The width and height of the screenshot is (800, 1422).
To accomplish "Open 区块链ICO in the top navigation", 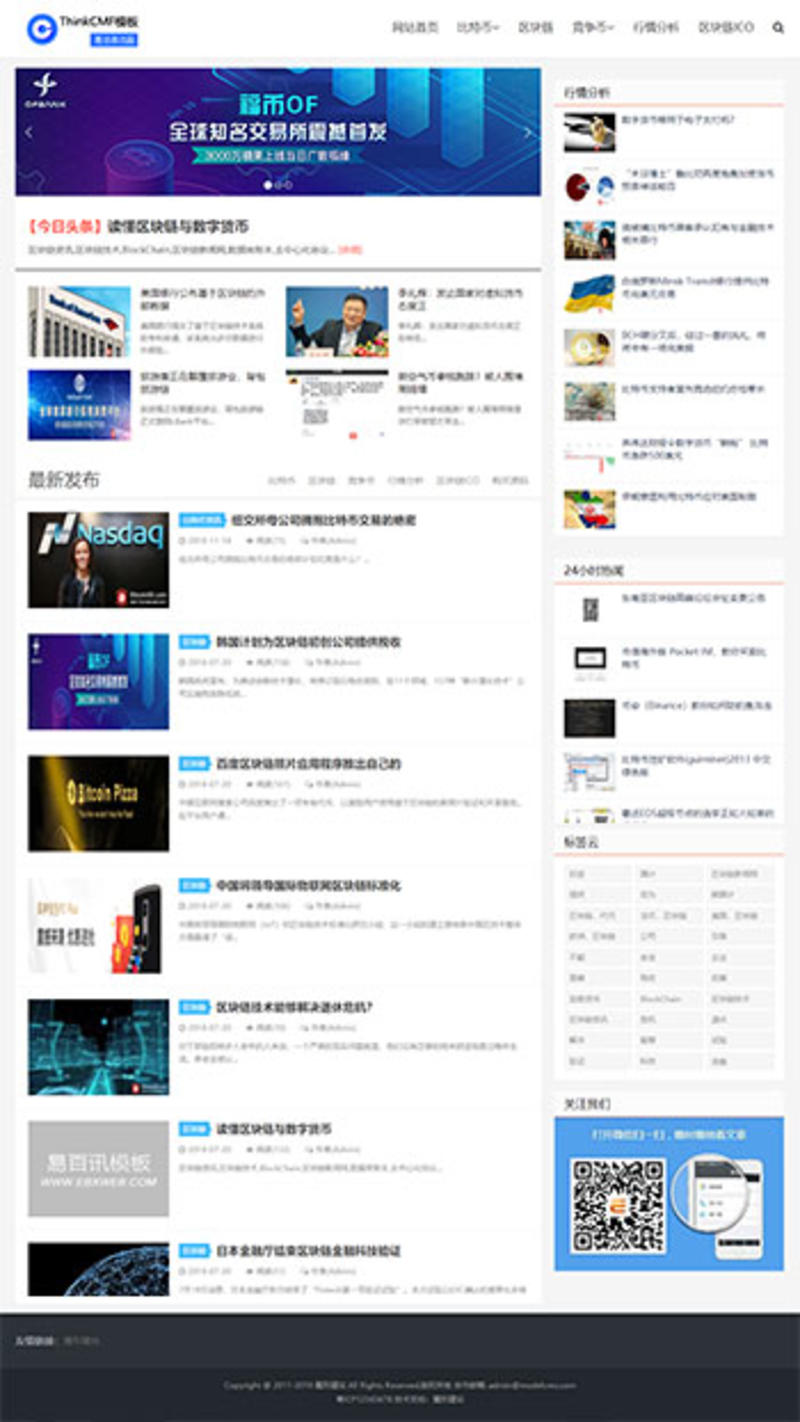I will coord(725,28).
